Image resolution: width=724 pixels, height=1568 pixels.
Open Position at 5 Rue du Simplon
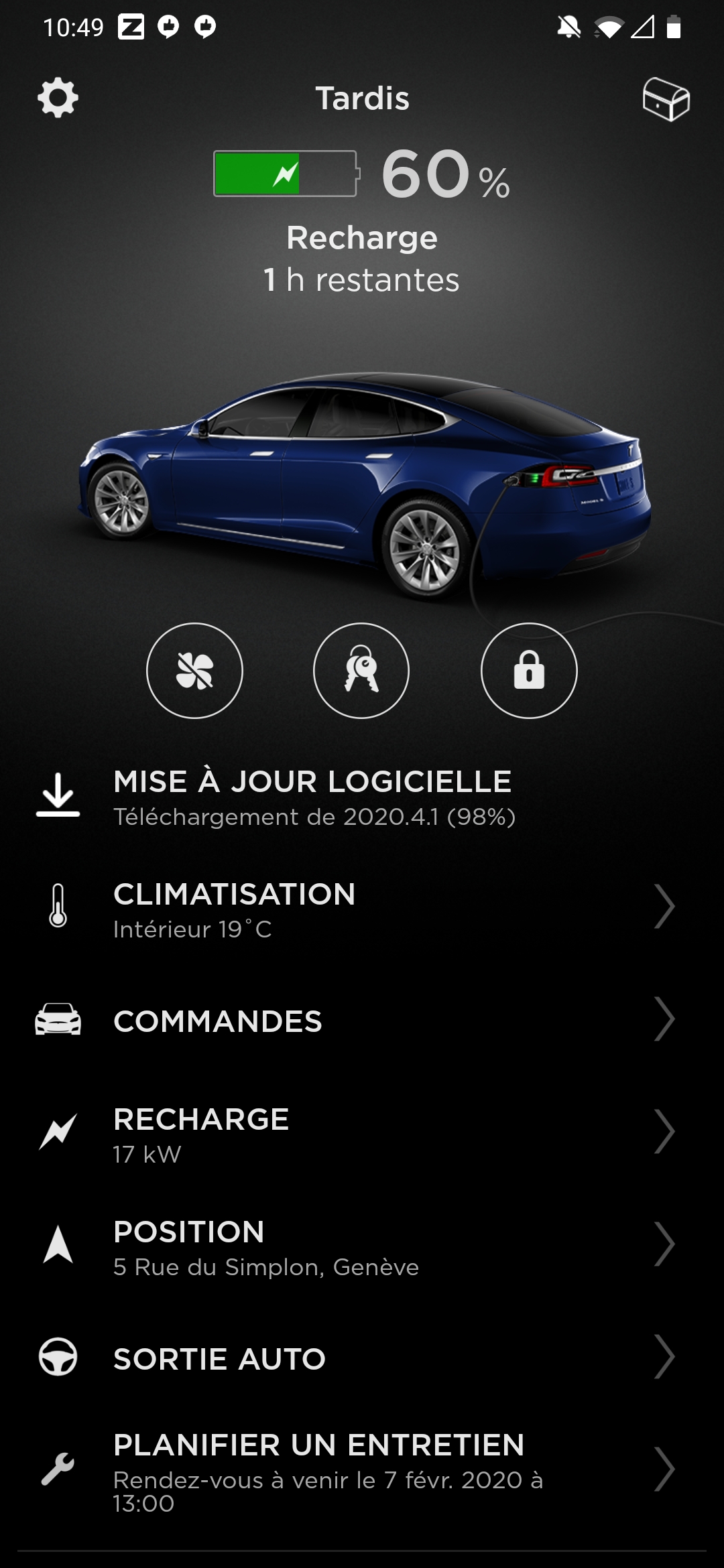(x=362, y=1246)
